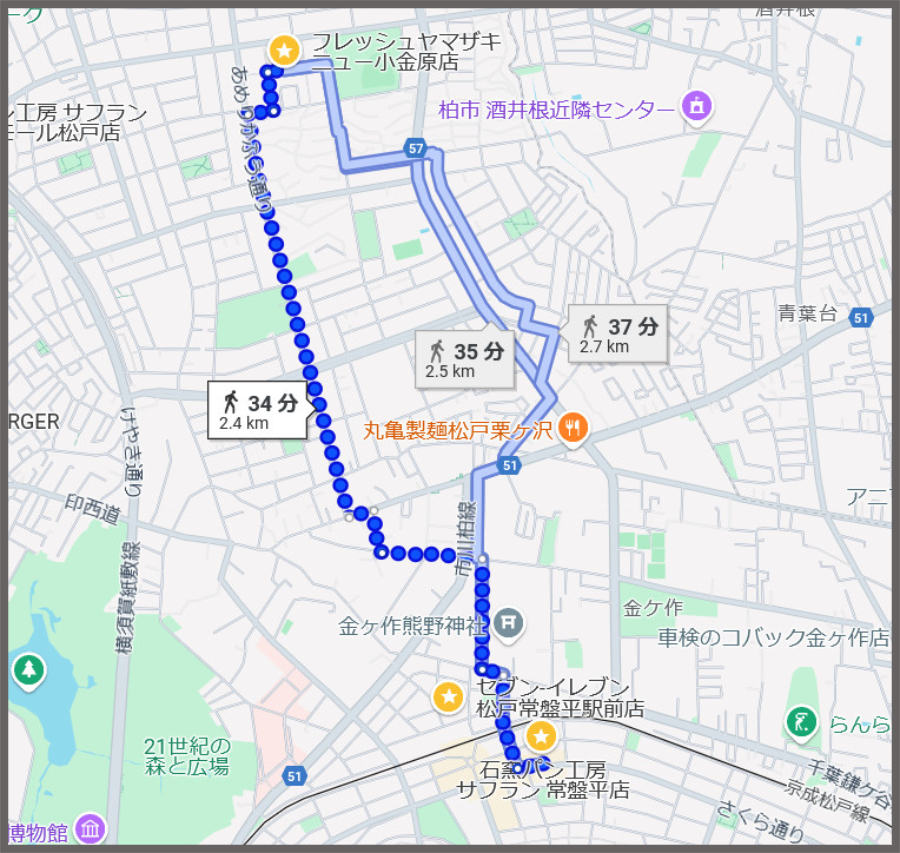Screen dimensions: 900x853
Task: Open the 石窯パン工房 サフラン 常盤平店 starred pin
Action: pyautogui.click(x=541, y=738)
